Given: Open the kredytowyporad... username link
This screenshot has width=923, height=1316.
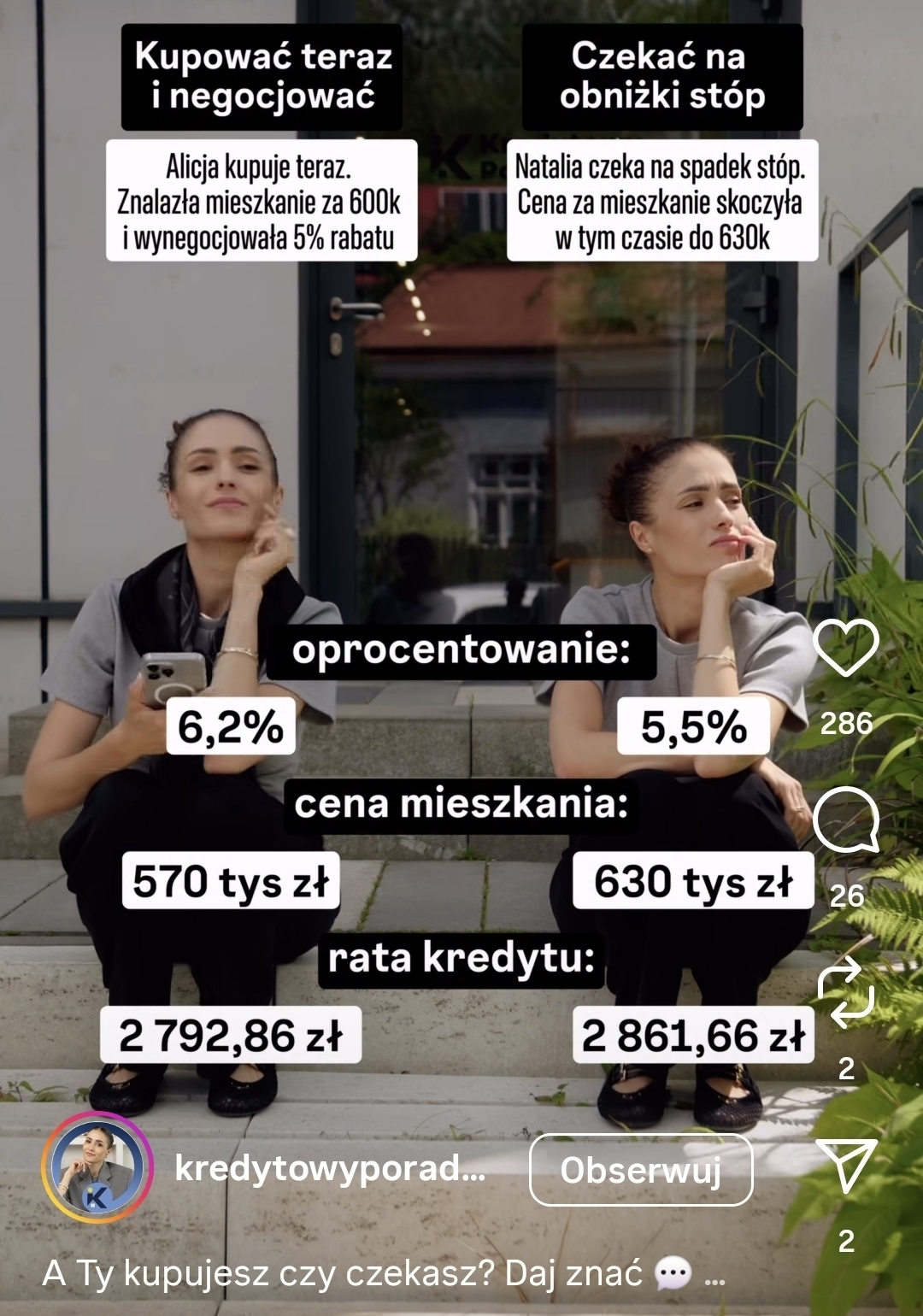Looking at the screenshot, I should pos(330,1167).
